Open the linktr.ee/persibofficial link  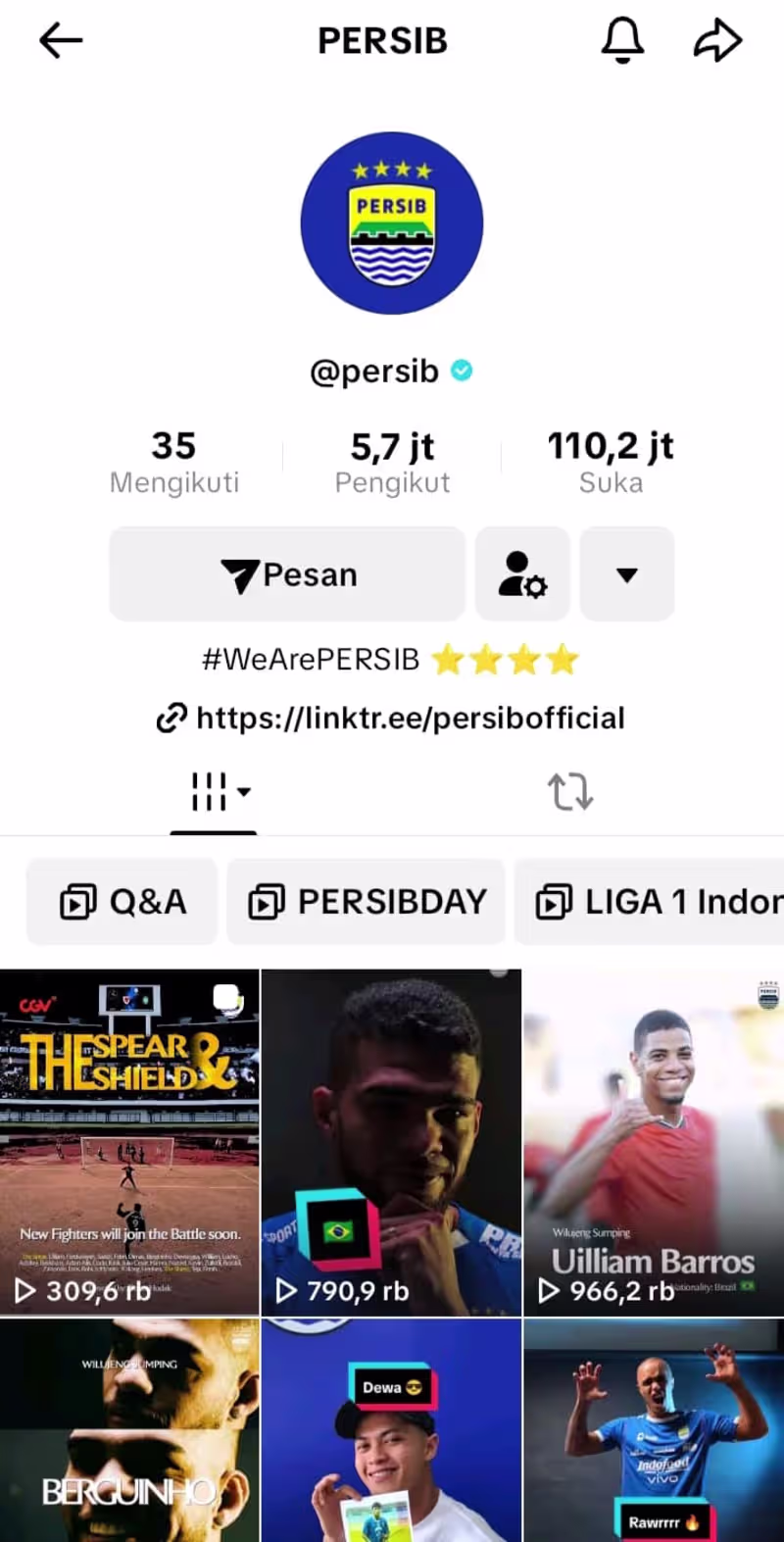(410, 718)
